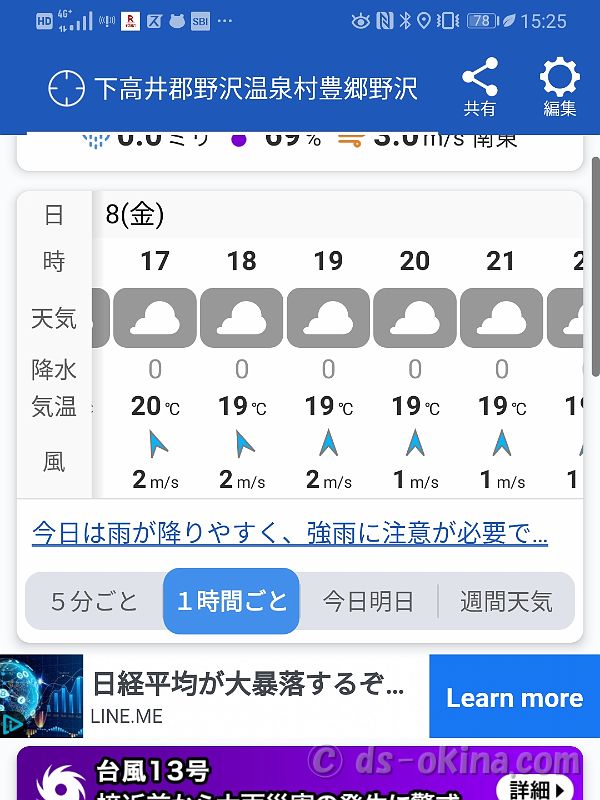The image size is (600, 800).
Task: Switch to the 5分ごと tab
Action: click(x=94, y=602)
